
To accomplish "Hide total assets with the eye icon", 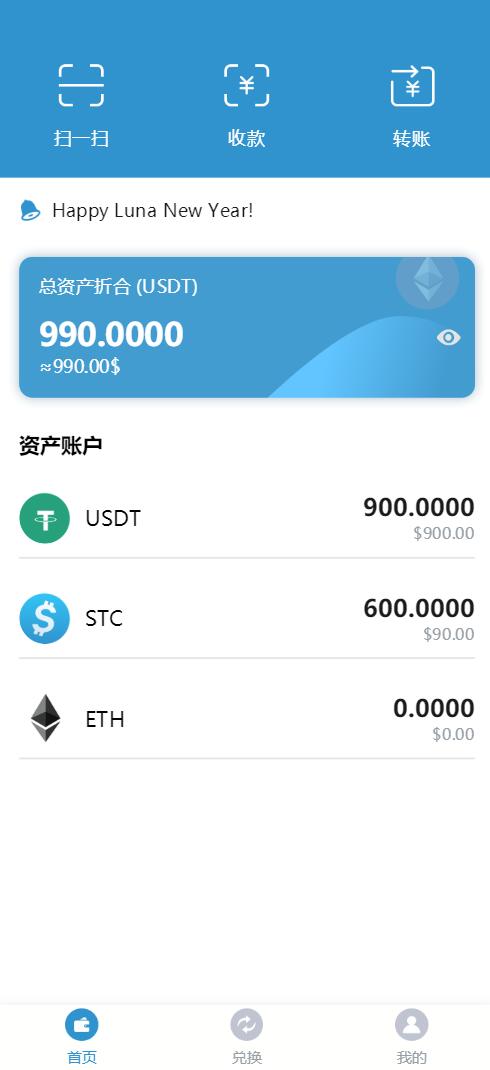I will 448,337.
